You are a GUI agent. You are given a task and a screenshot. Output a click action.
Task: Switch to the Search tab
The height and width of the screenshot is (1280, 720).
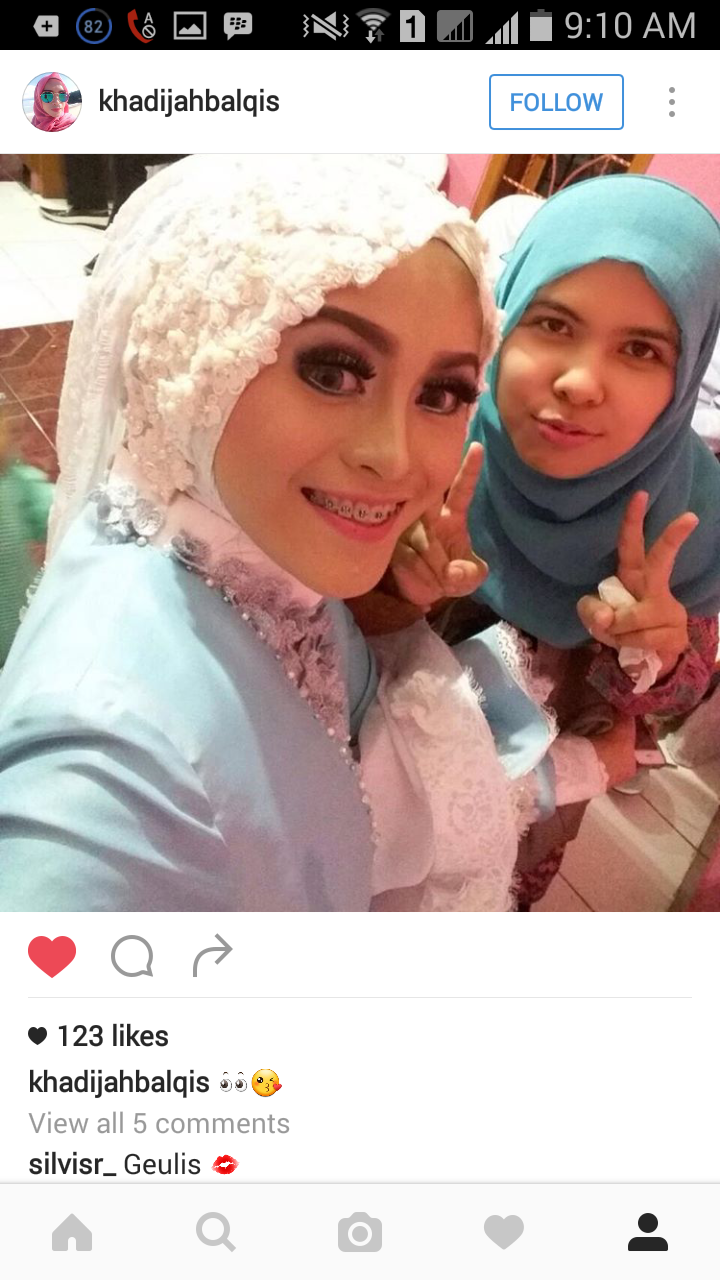point(216,1233)
